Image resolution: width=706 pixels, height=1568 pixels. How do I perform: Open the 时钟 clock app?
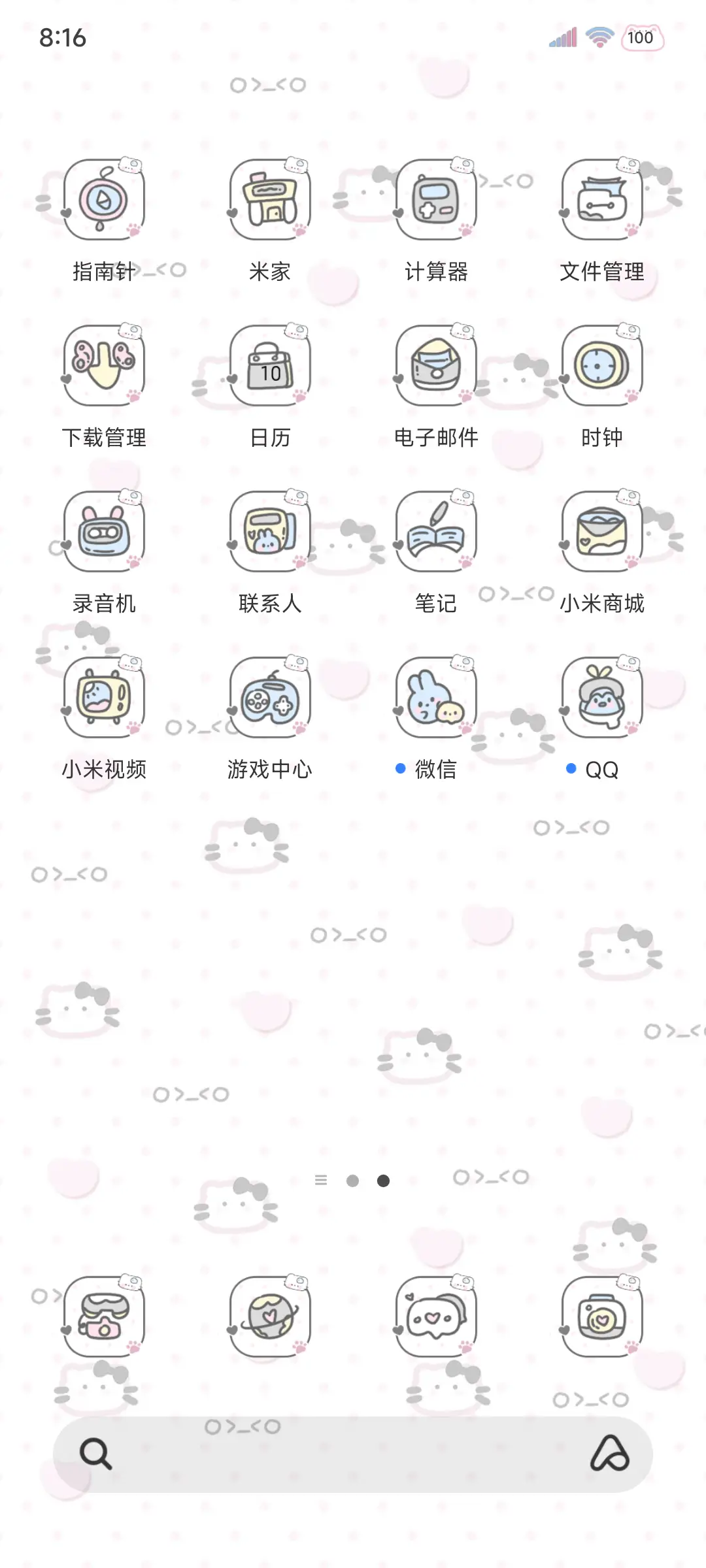pos(601,366)
